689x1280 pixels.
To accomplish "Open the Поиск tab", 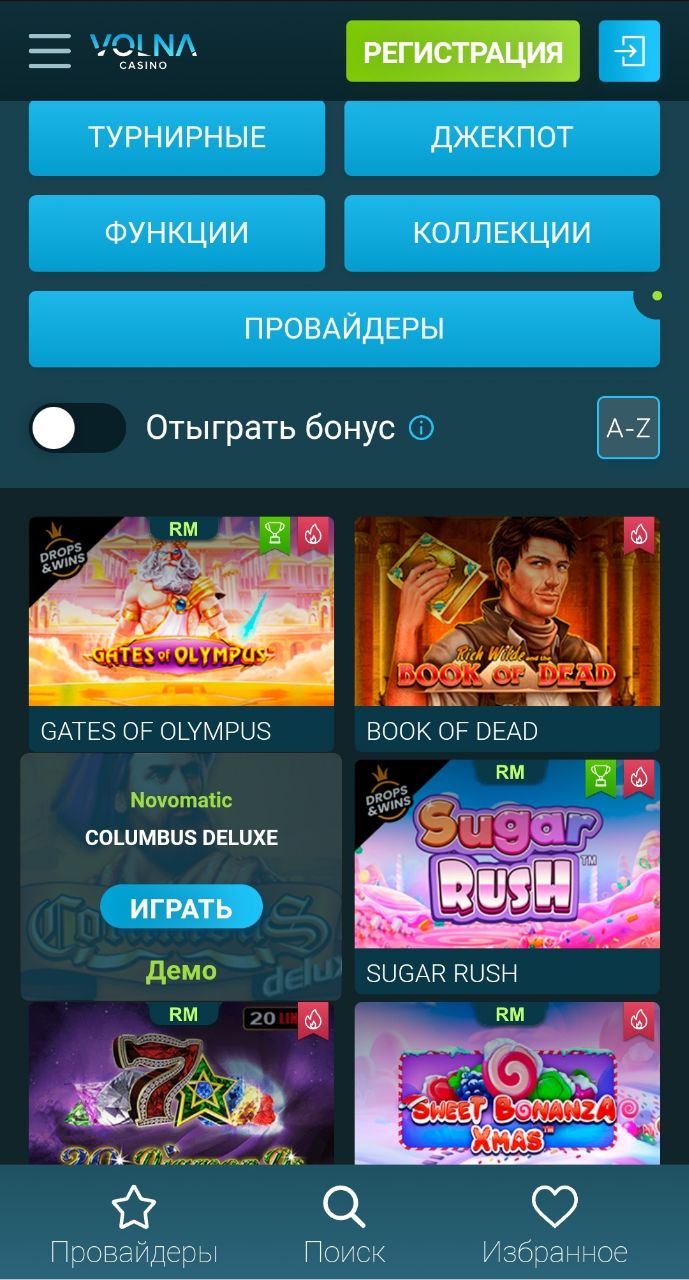I will [344, 1227].
